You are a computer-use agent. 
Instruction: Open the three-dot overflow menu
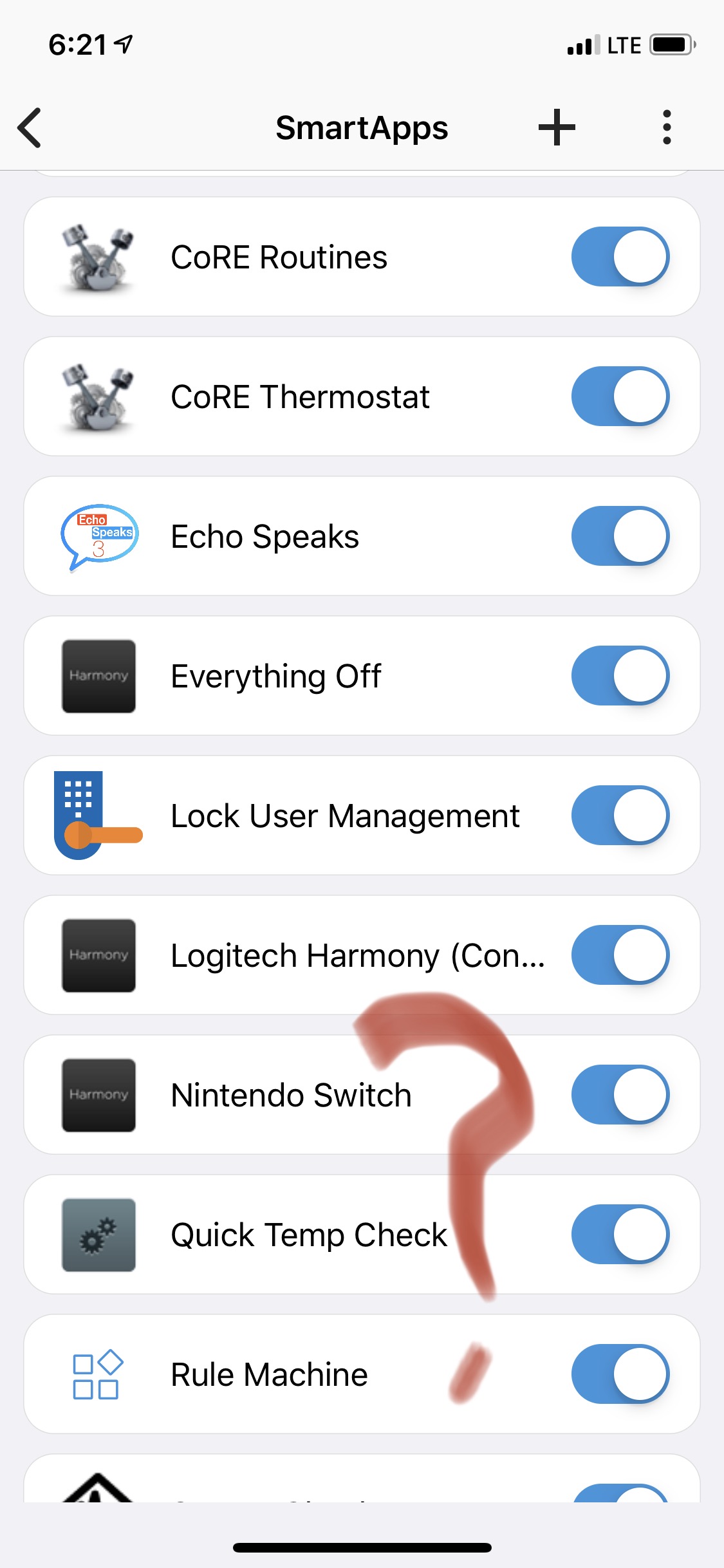(x=667, y=127)
